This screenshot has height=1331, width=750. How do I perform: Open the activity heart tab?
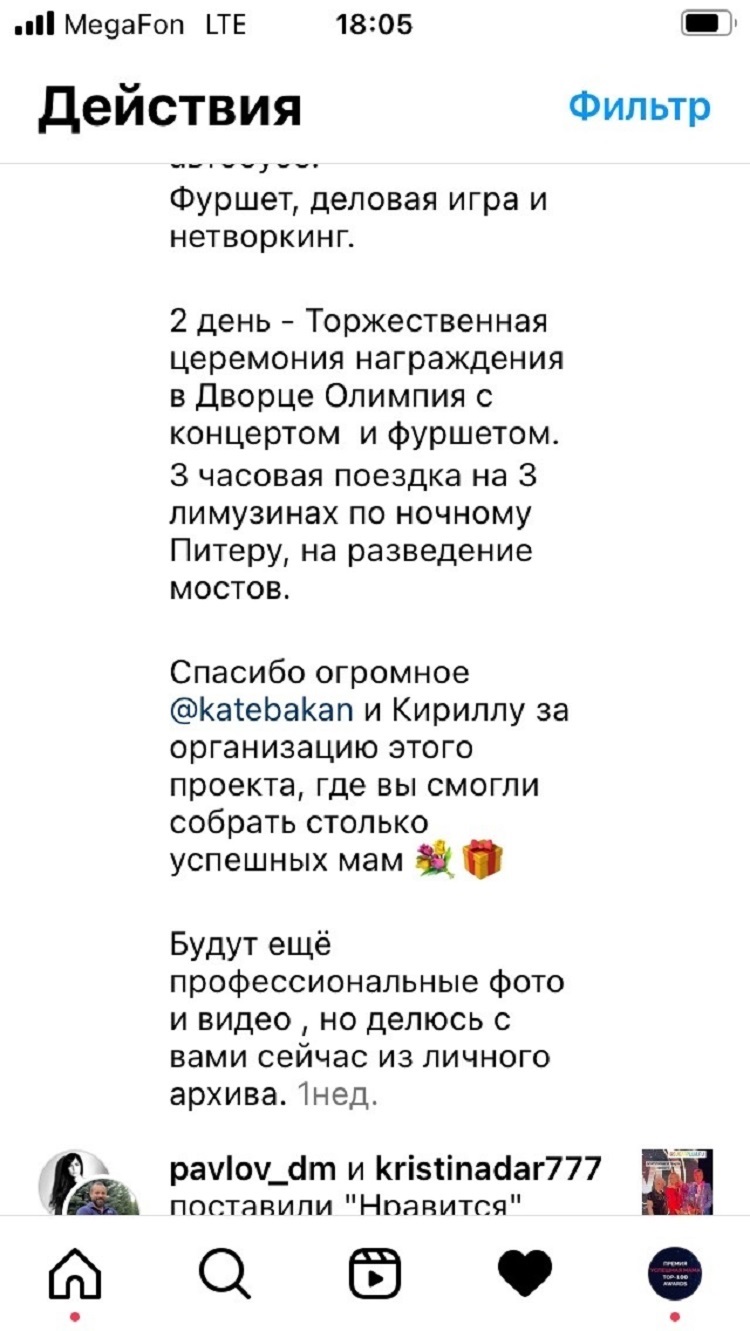pos(525,1275)
